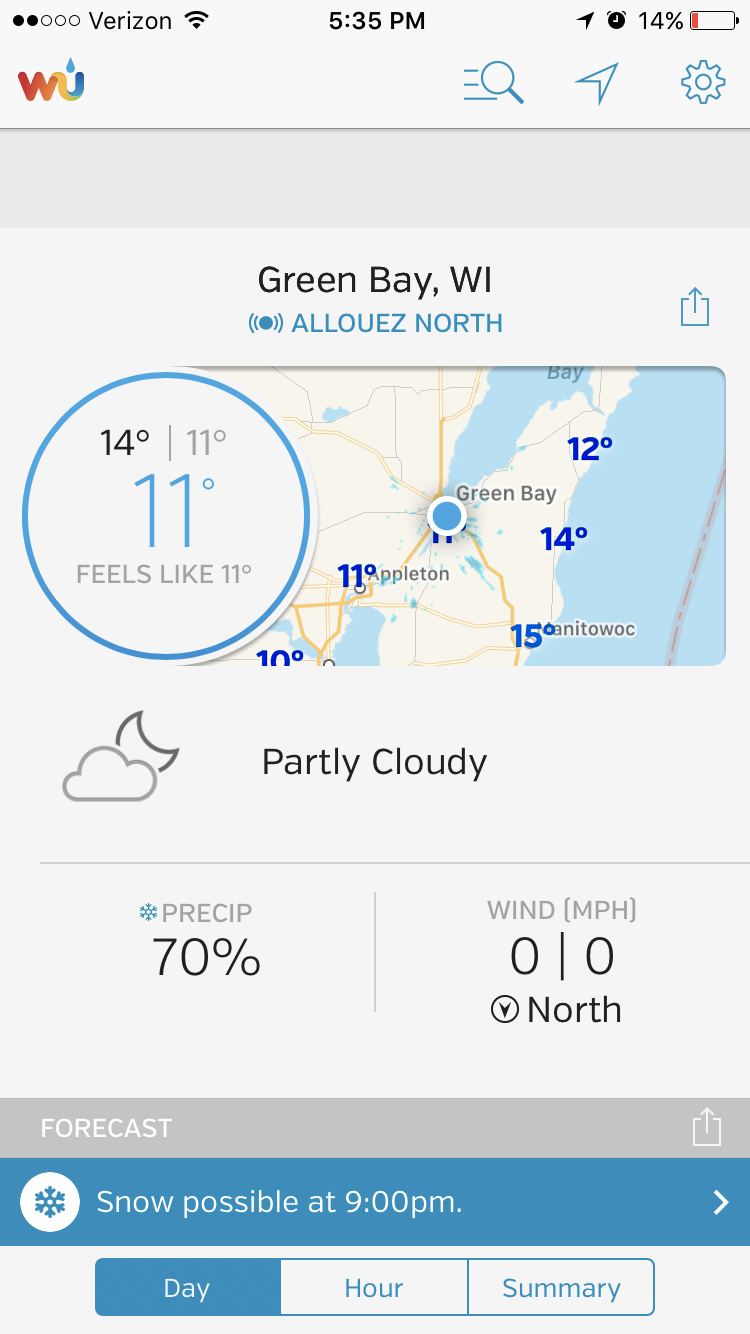750x1334 pixels.
Task: Open the ALLOUEZ NORTH station link
Action: point(376,324)
